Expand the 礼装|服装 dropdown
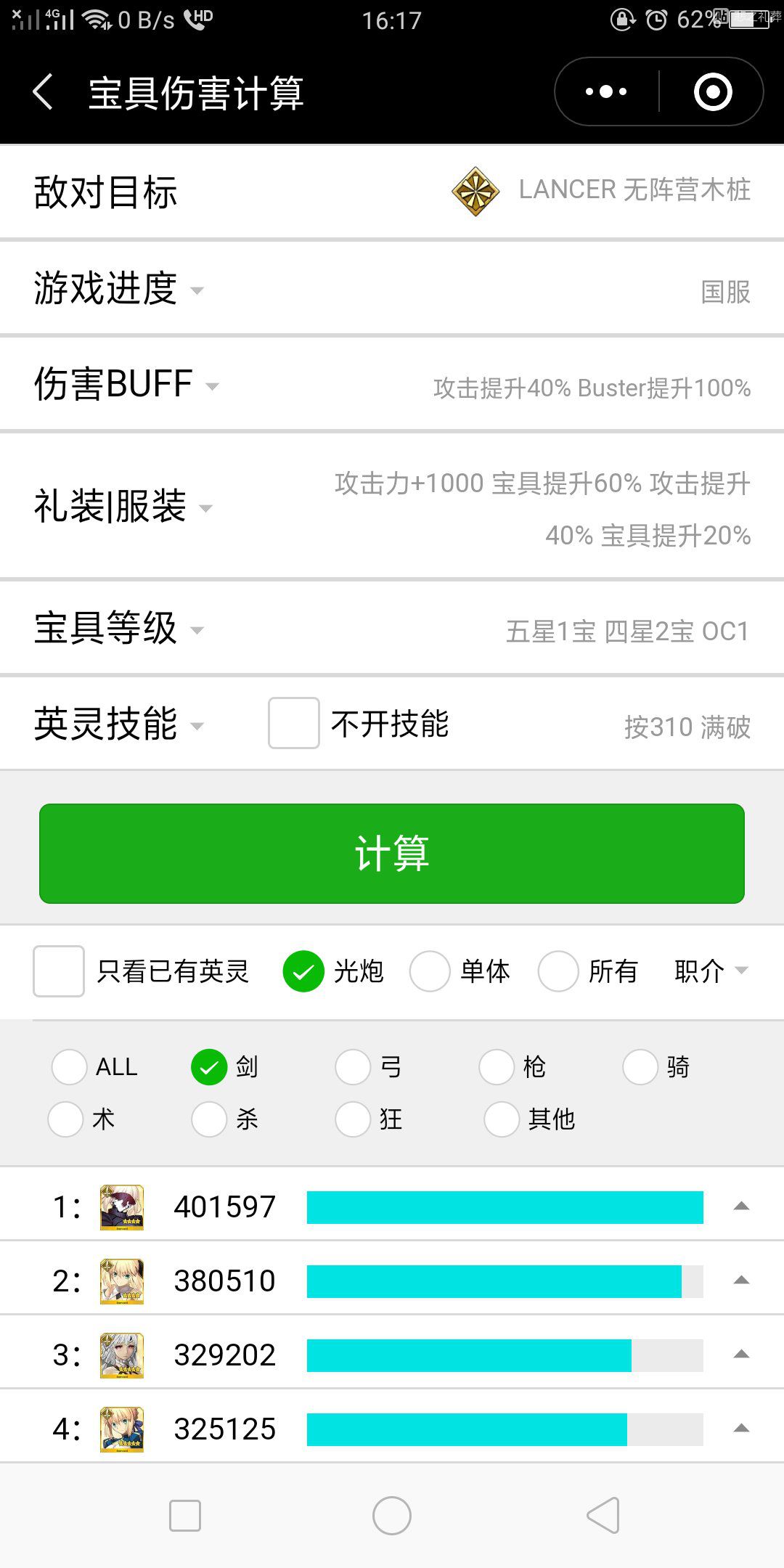This screenshot has height=1568, width=784. point(392,506)
